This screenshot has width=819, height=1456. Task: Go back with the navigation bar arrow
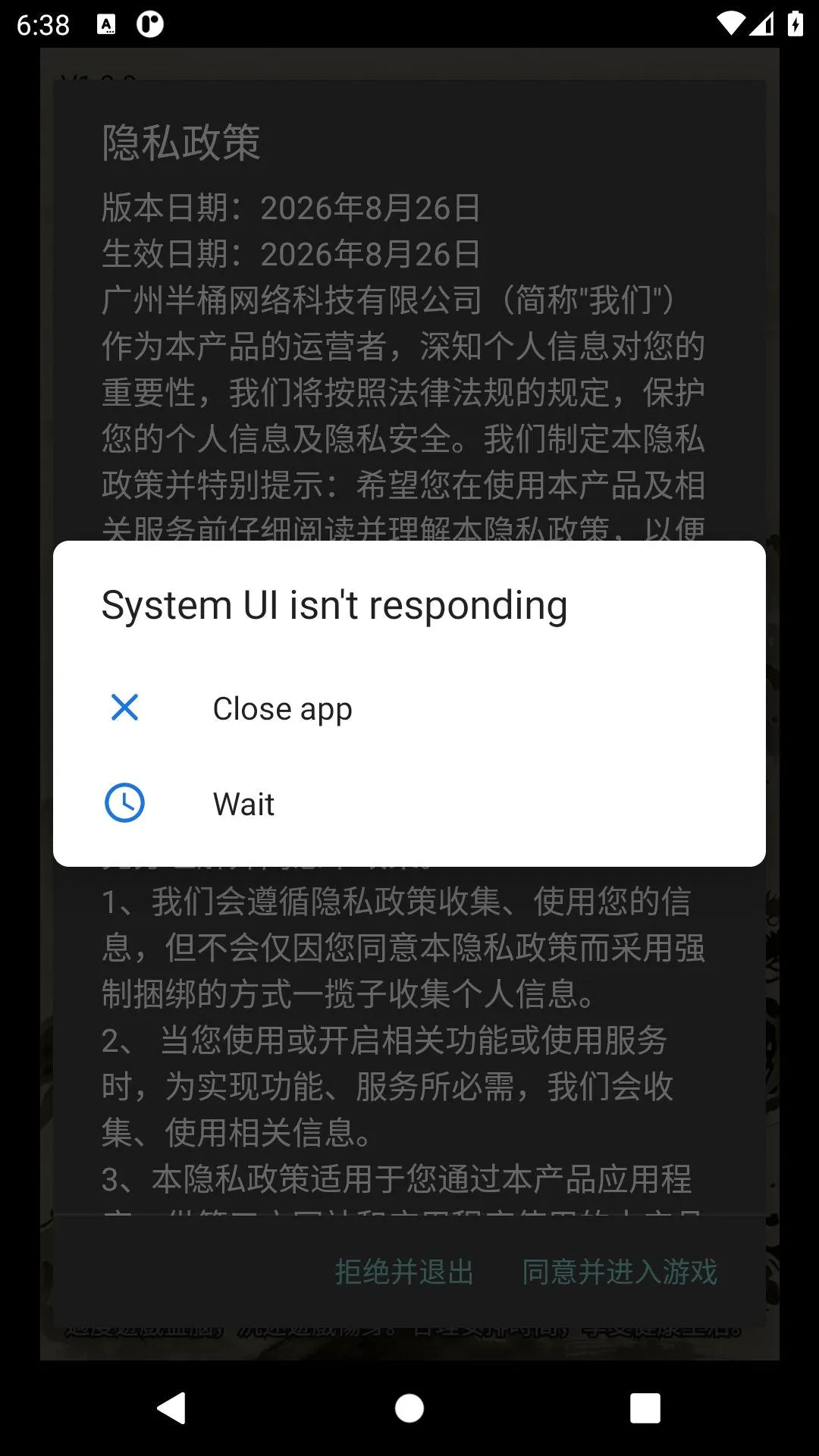(172, 1408)
